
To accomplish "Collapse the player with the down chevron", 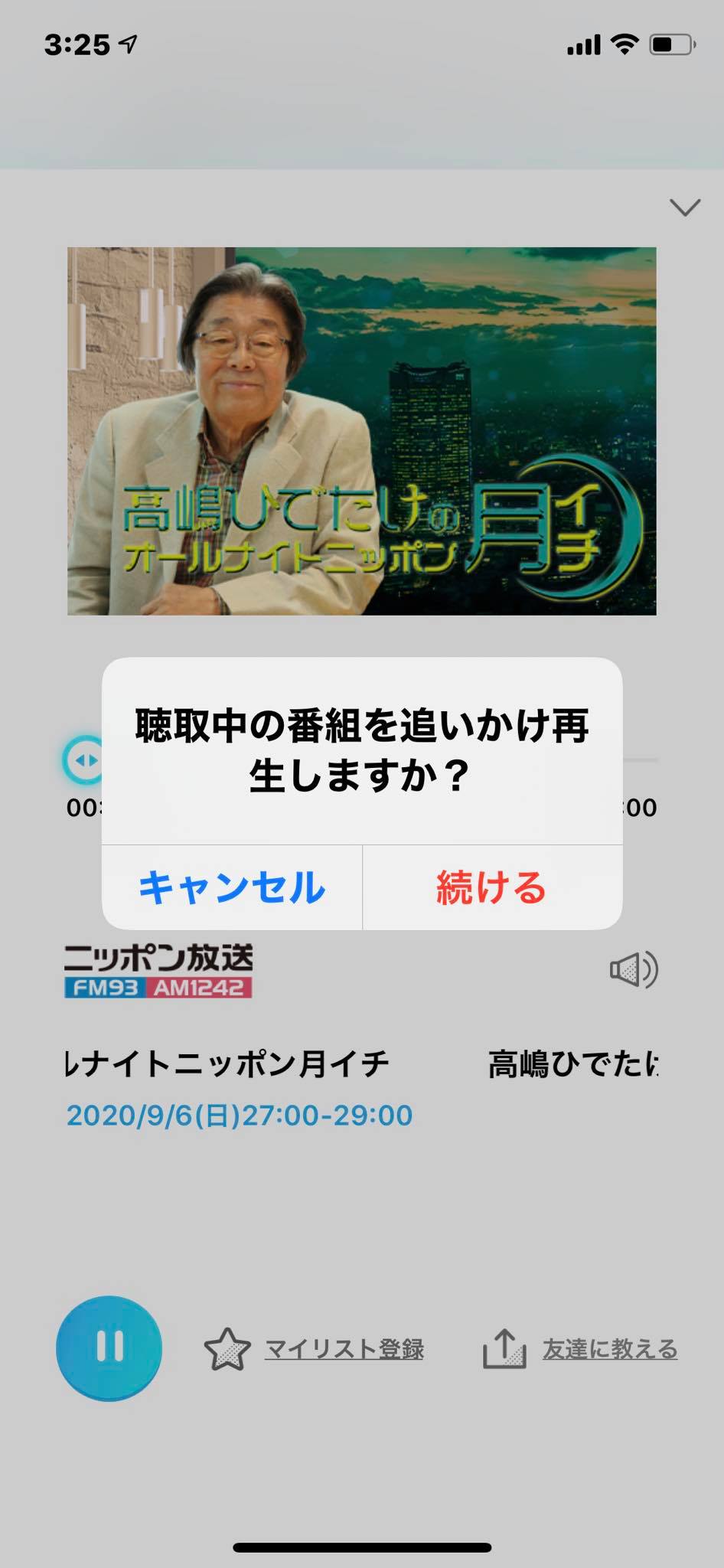I will 684,207.
